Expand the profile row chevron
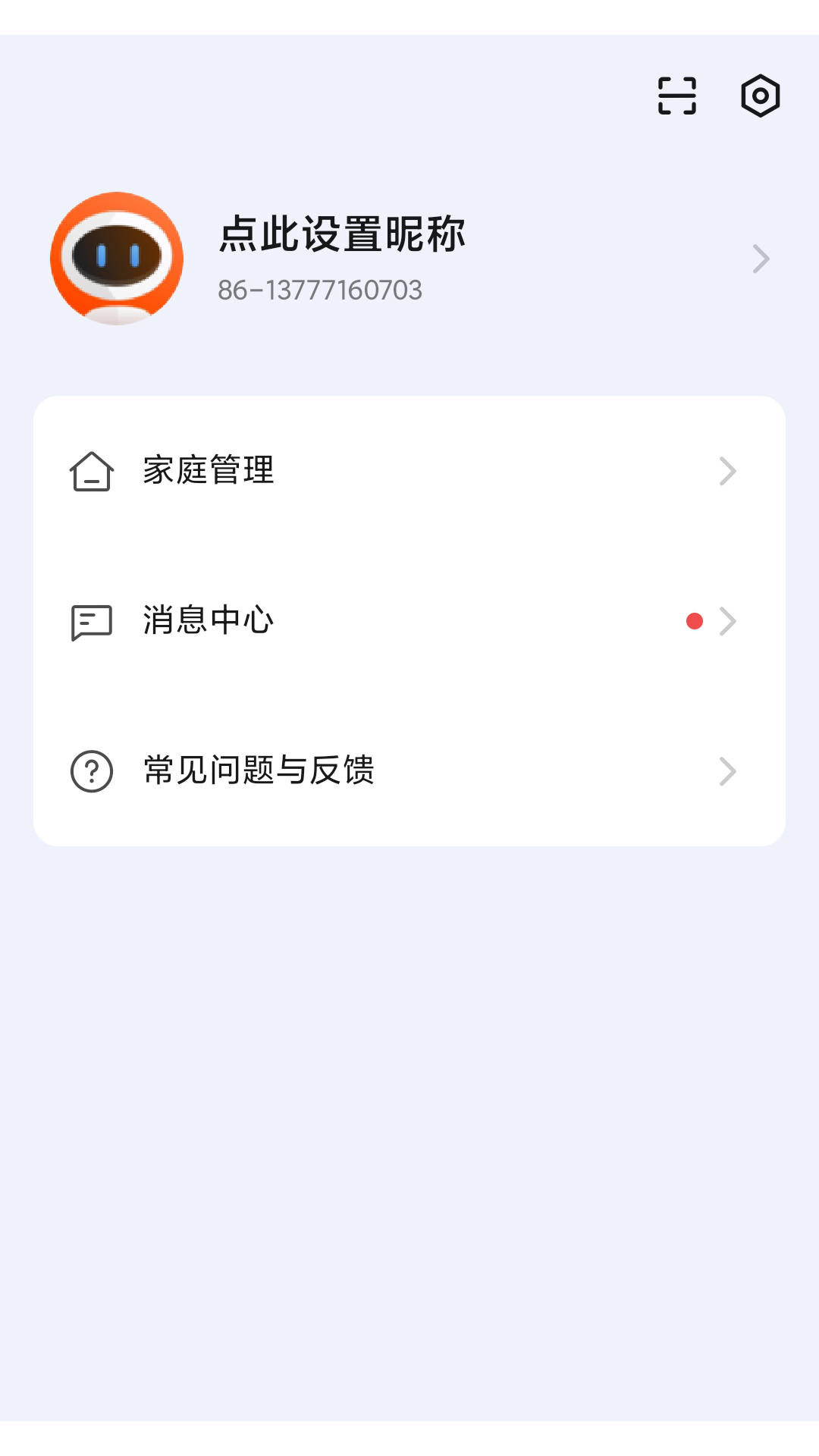Viewport: 819px width, 1456px height. (761, 259)
